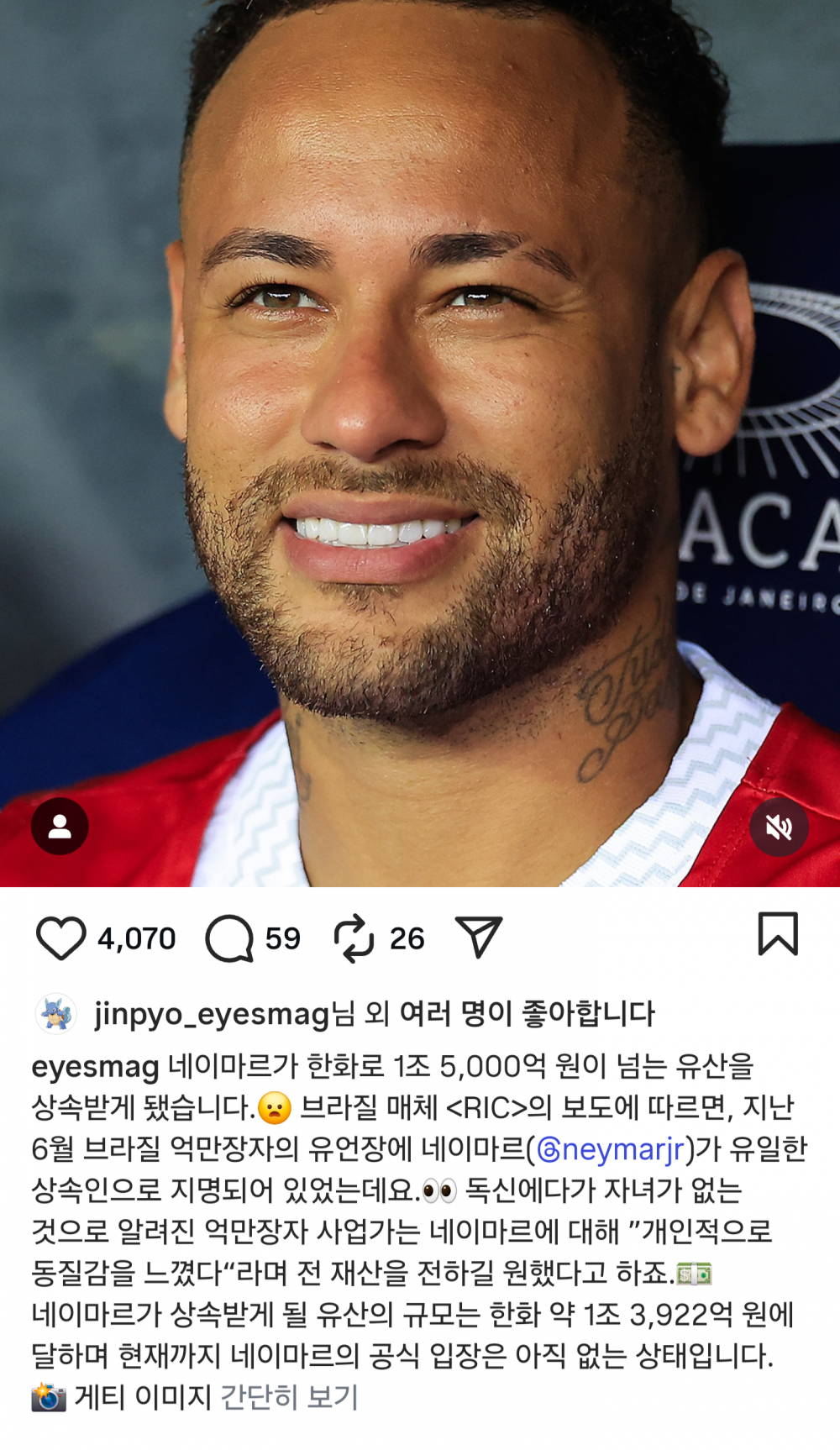Open jinpyo_eyesmag's profile from the likes line

tap(212, 1014)
